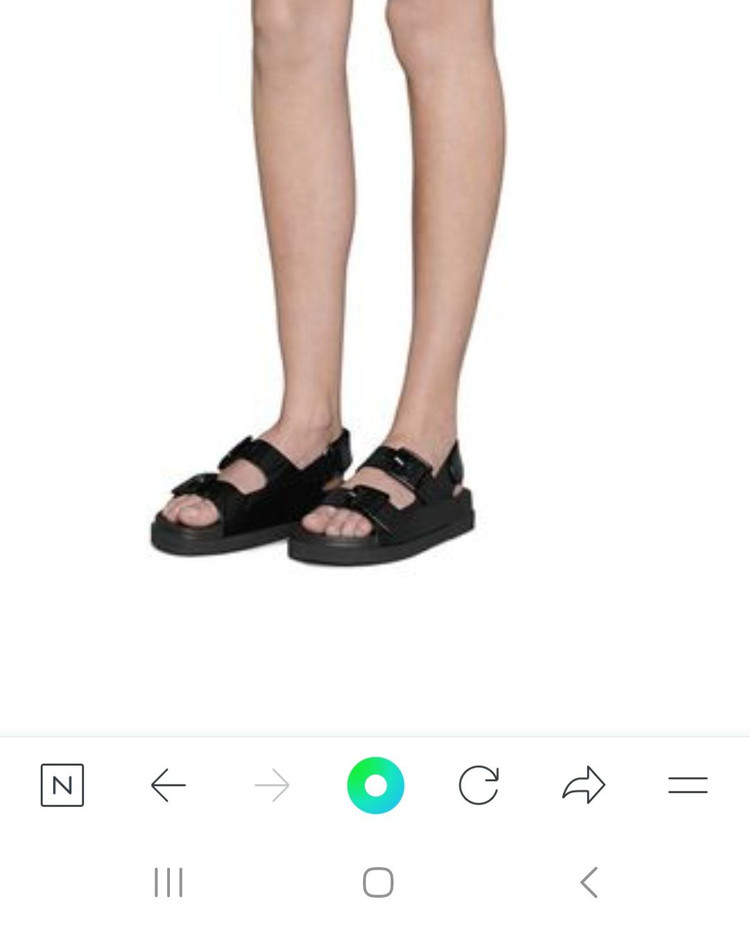The width and height of the screenshot is (750, 928).
Task: Open the system recent apps view
Action: [x=168, y=882]
